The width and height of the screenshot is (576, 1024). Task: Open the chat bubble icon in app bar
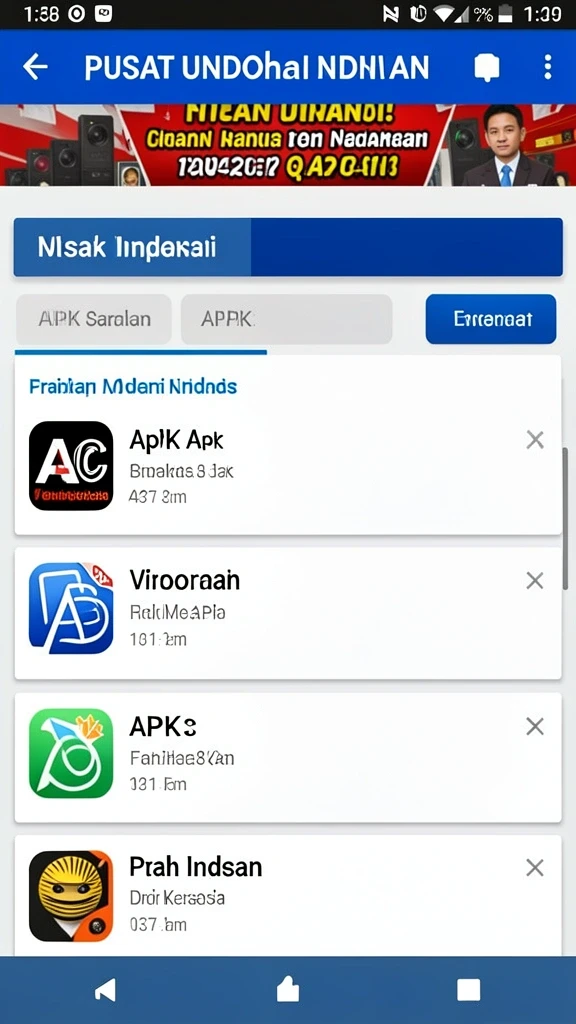(487, 67)
